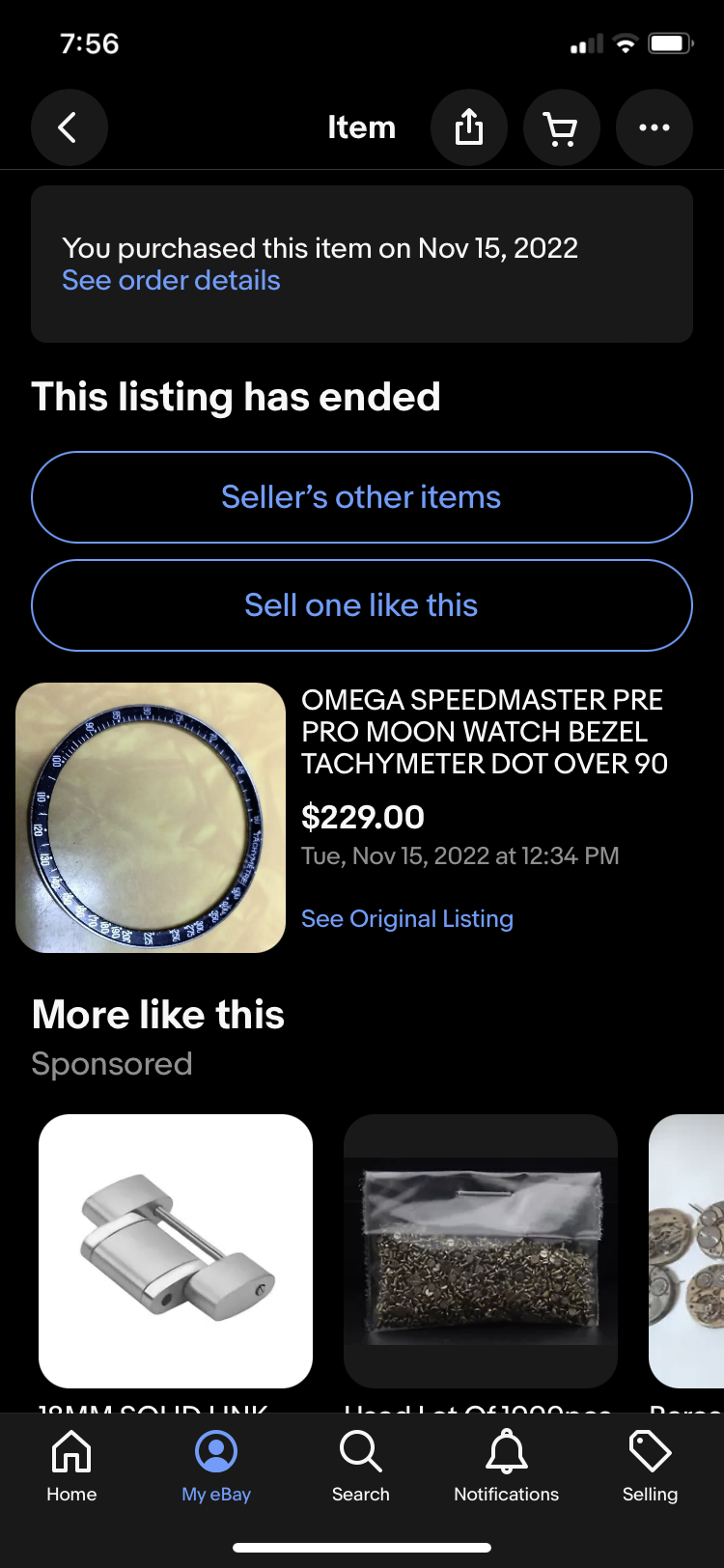Open See Original Listing

pyautogui.click(x=406, y=919)
